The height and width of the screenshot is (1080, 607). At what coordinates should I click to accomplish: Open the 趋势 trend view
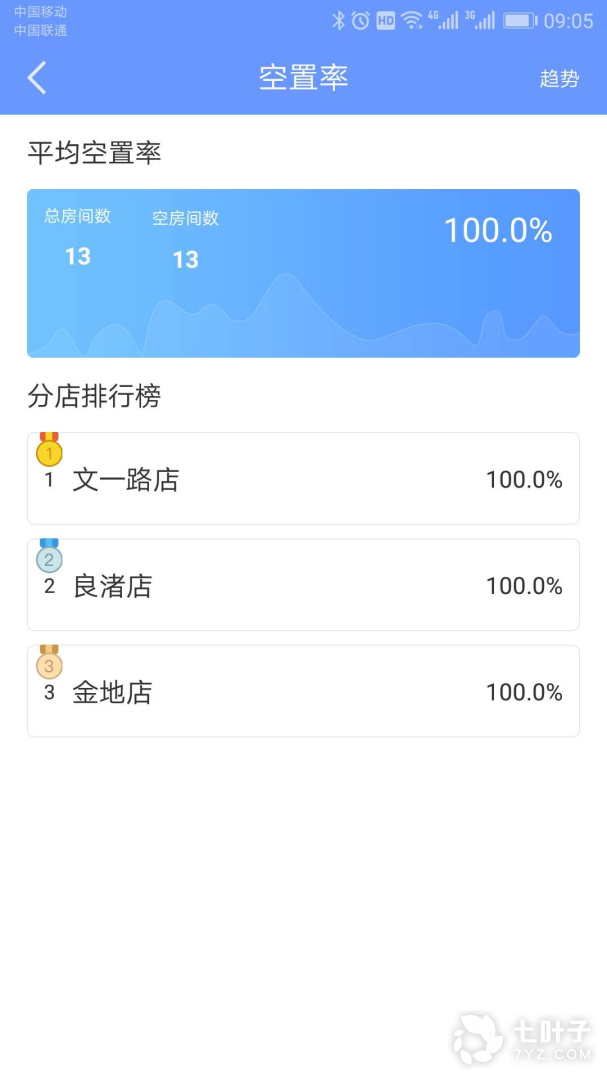559,79
